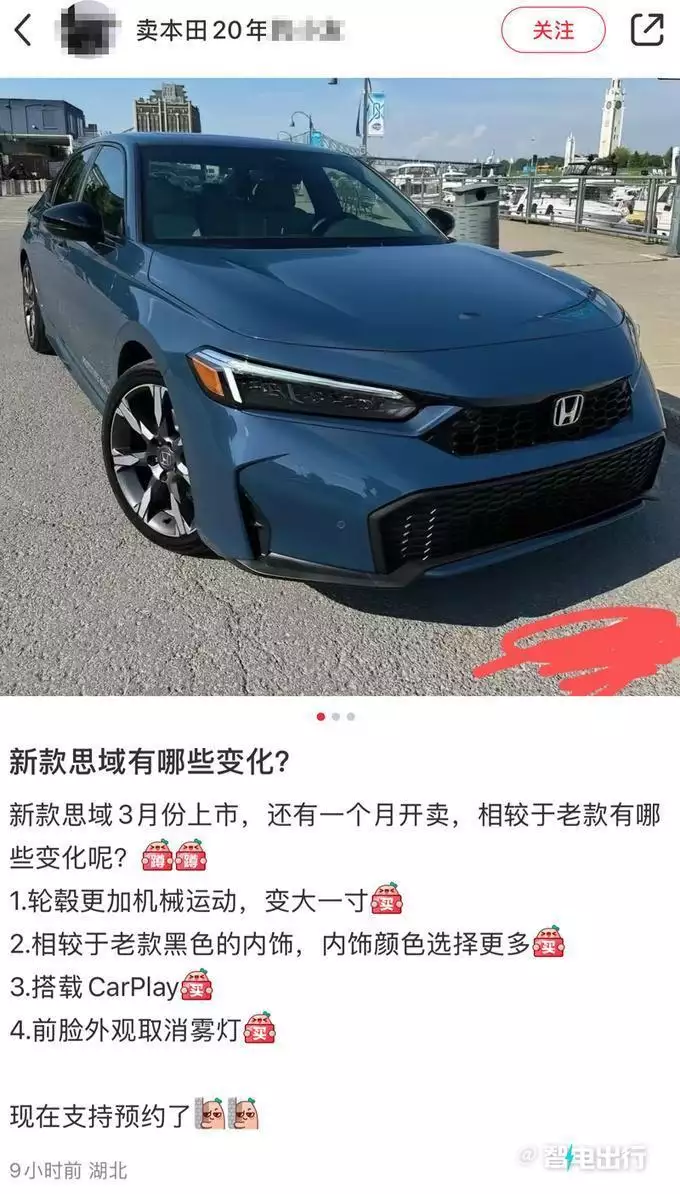Follow the author with 关注 button

point(553,30)
